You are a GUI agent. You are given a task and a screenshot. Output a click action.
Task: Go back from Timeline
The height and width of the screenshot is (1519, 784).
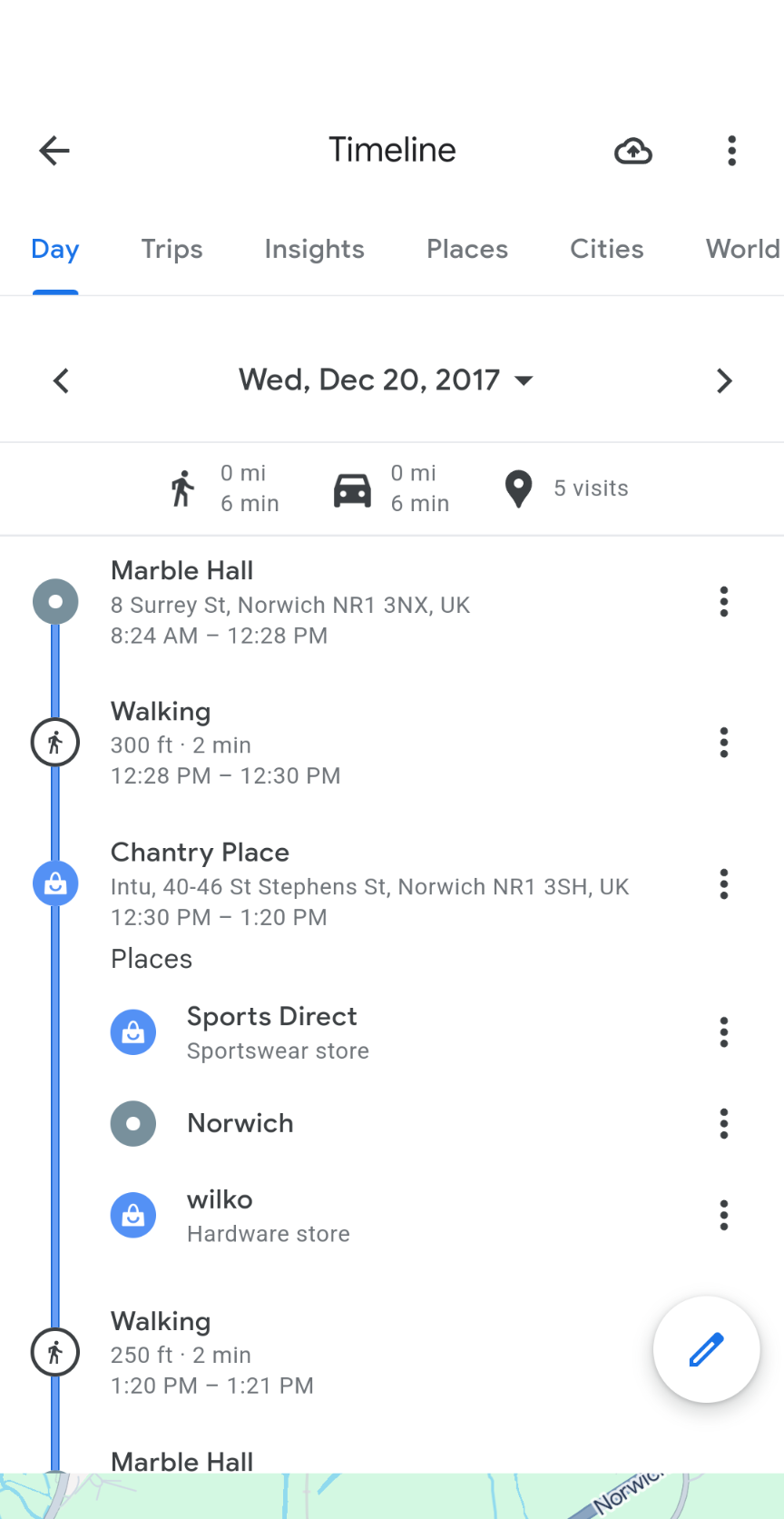coord(54,151)
